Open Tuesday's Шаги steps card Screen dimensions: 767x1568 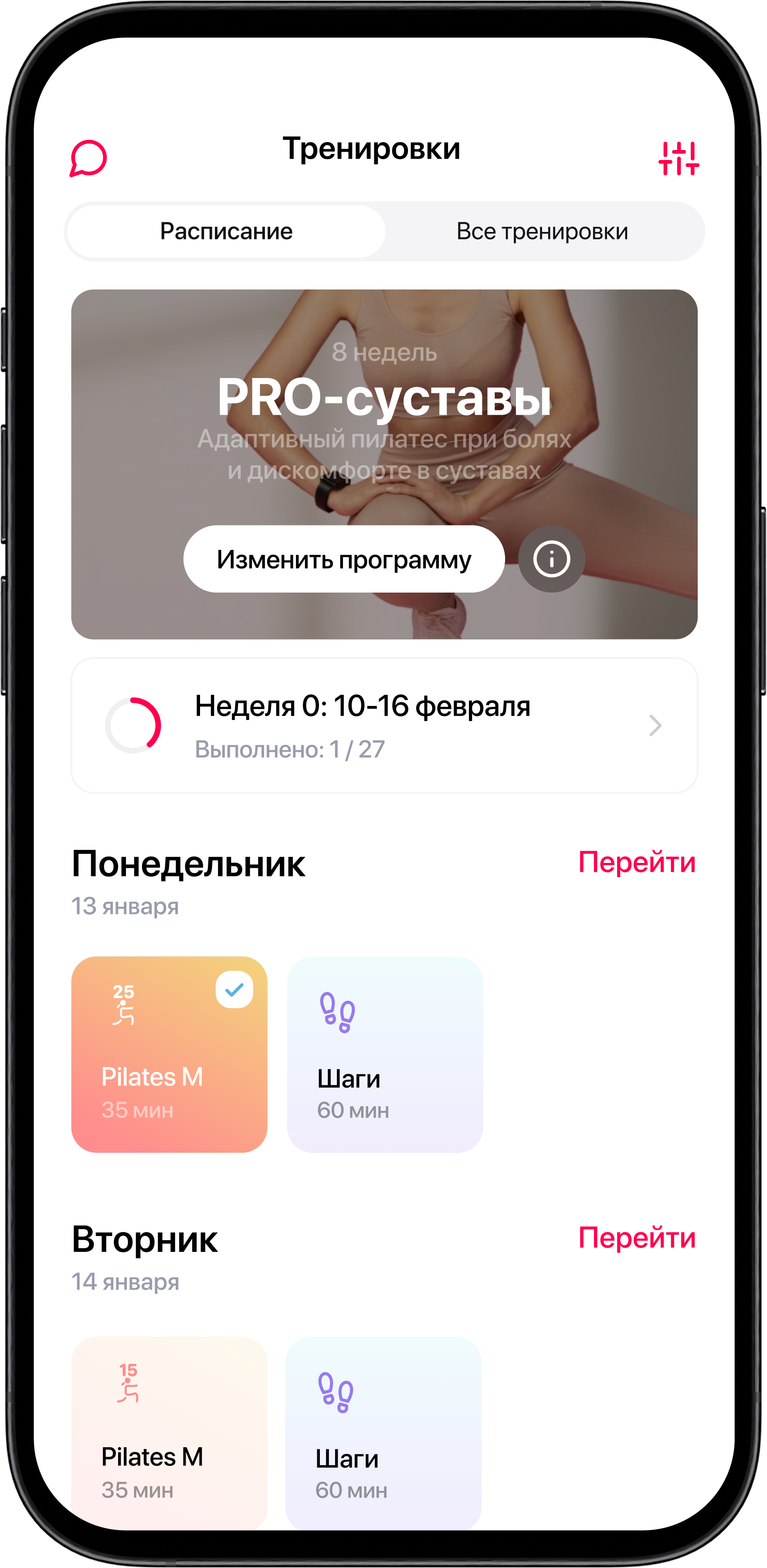coord(383,1431)
